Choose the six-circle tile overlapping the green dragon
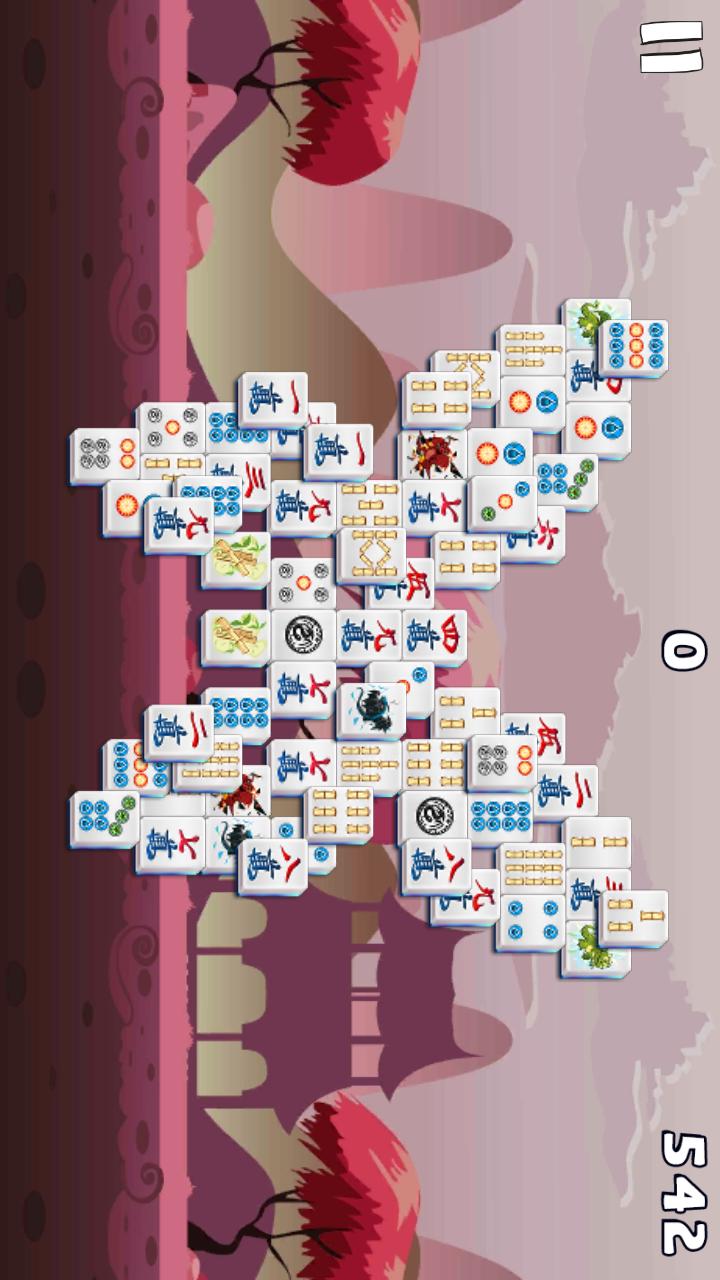Image resolution: width=720 pixels, height=1280 pixels. pos(633,347)
